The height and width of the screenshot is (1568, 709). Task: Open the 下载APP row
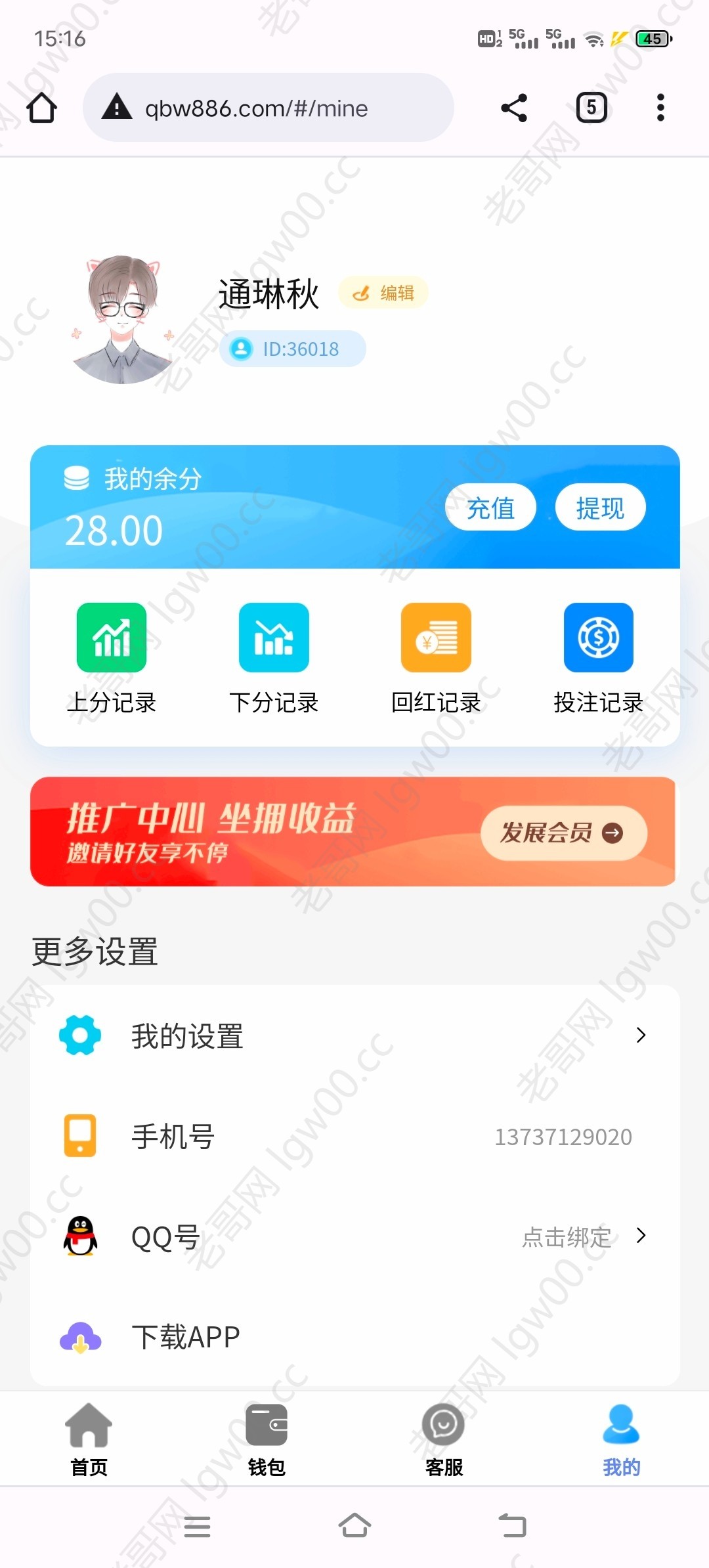pos(354,1337)
